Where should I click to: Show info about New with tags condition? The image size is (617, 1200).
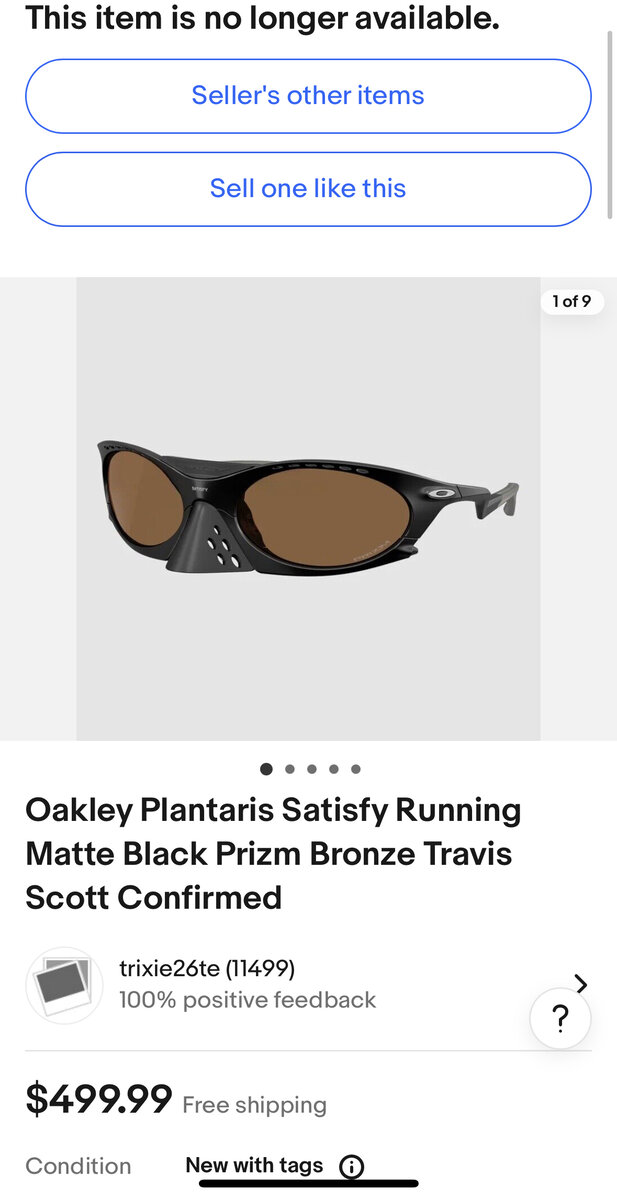click(x=351, y=1166)
